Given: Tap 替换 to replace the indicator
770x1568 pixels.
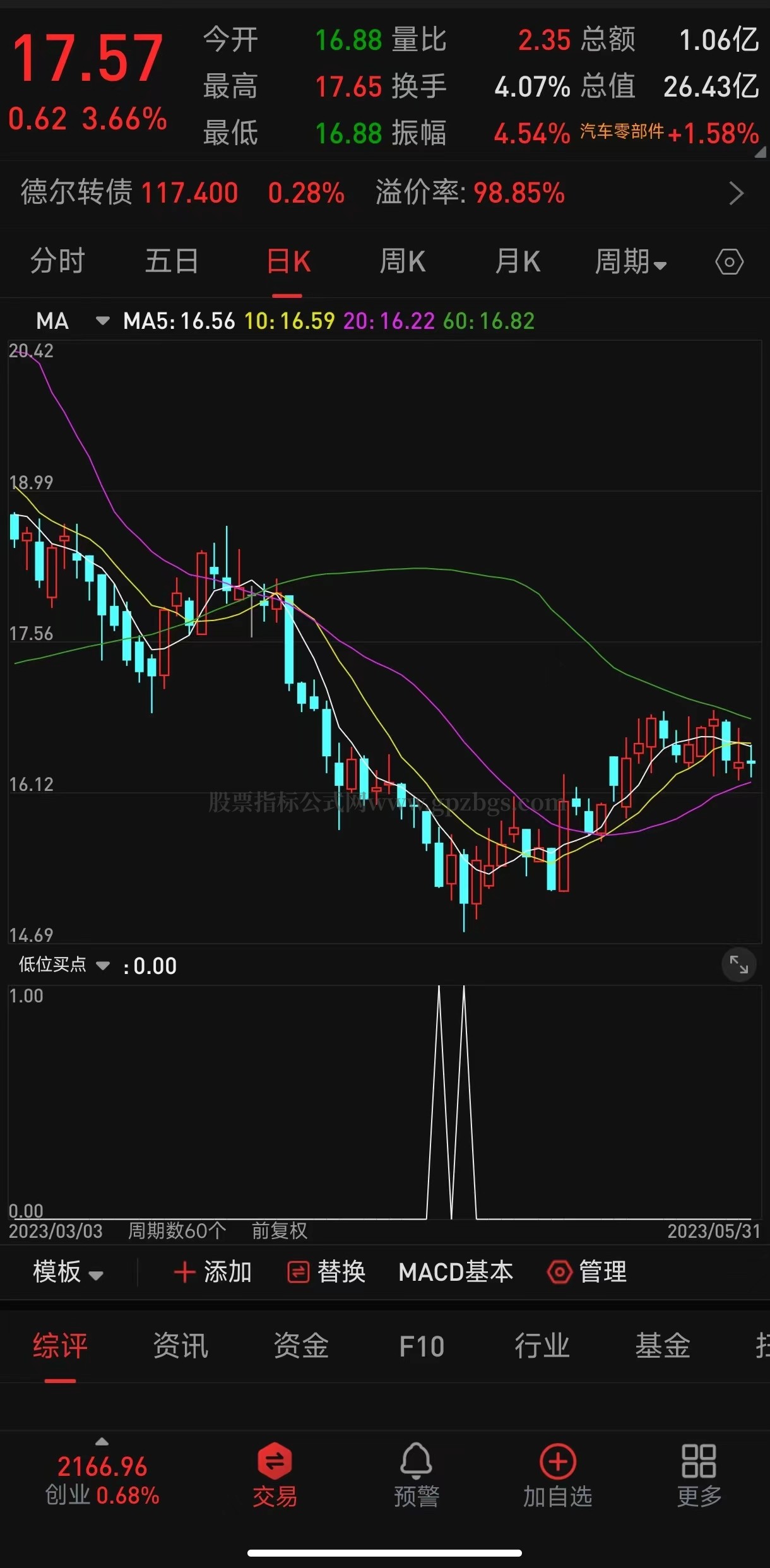Looking at the screenshot, I should click(x=326, y=1272).
